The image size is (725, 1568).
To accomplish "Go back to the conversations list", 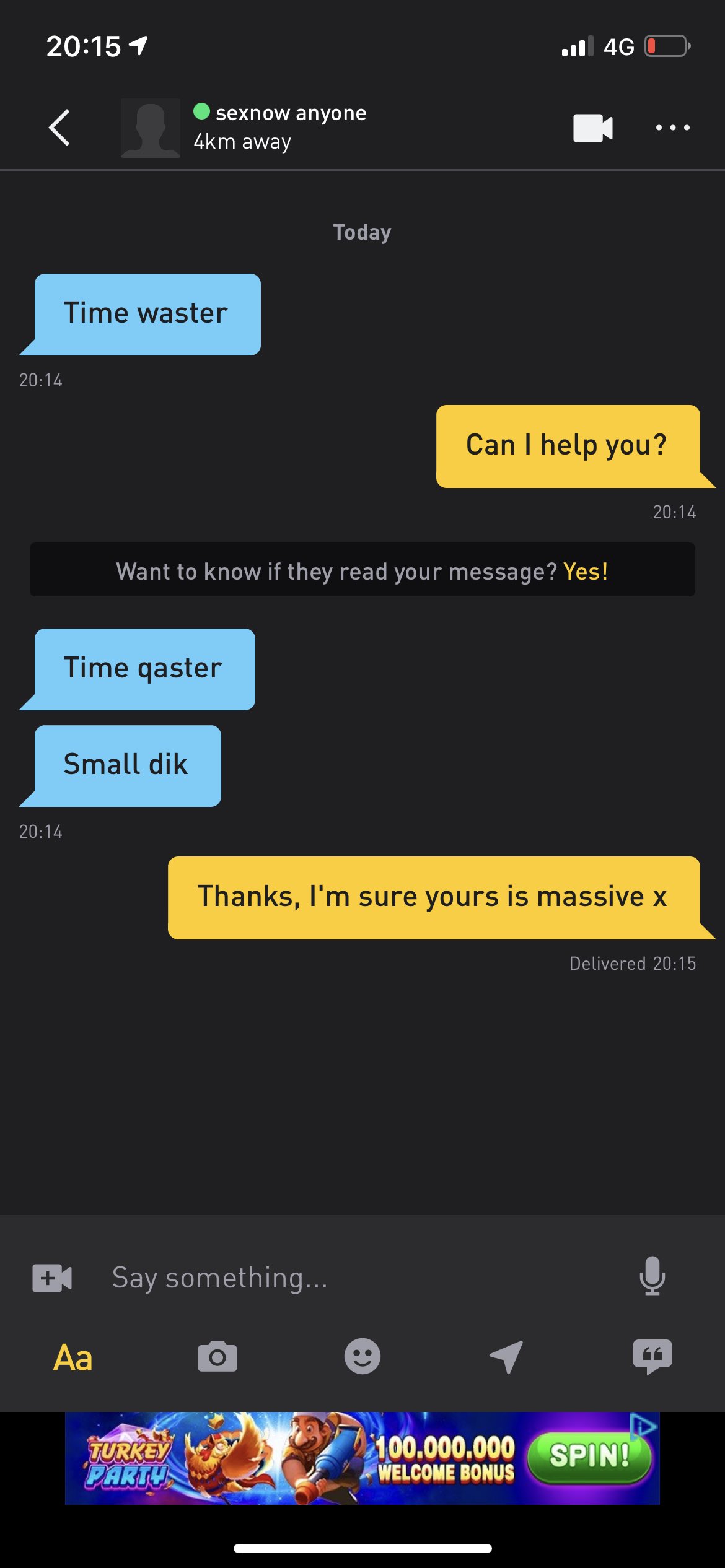I will coord(59,128).
